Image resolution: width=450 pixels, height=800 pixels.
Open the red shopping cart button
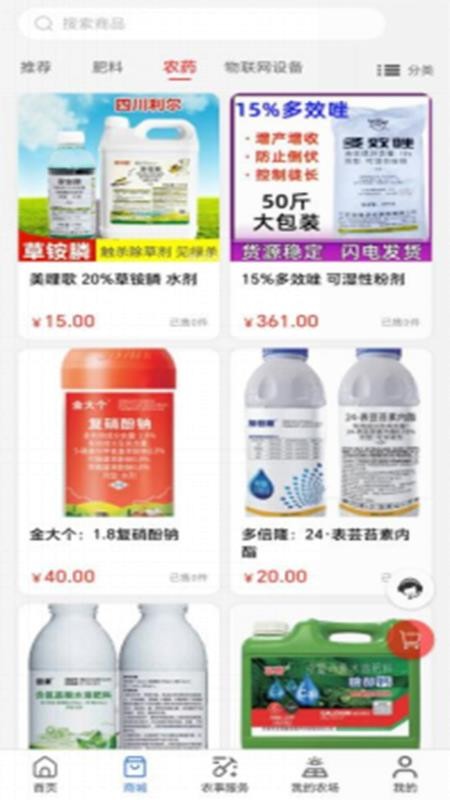411,640
